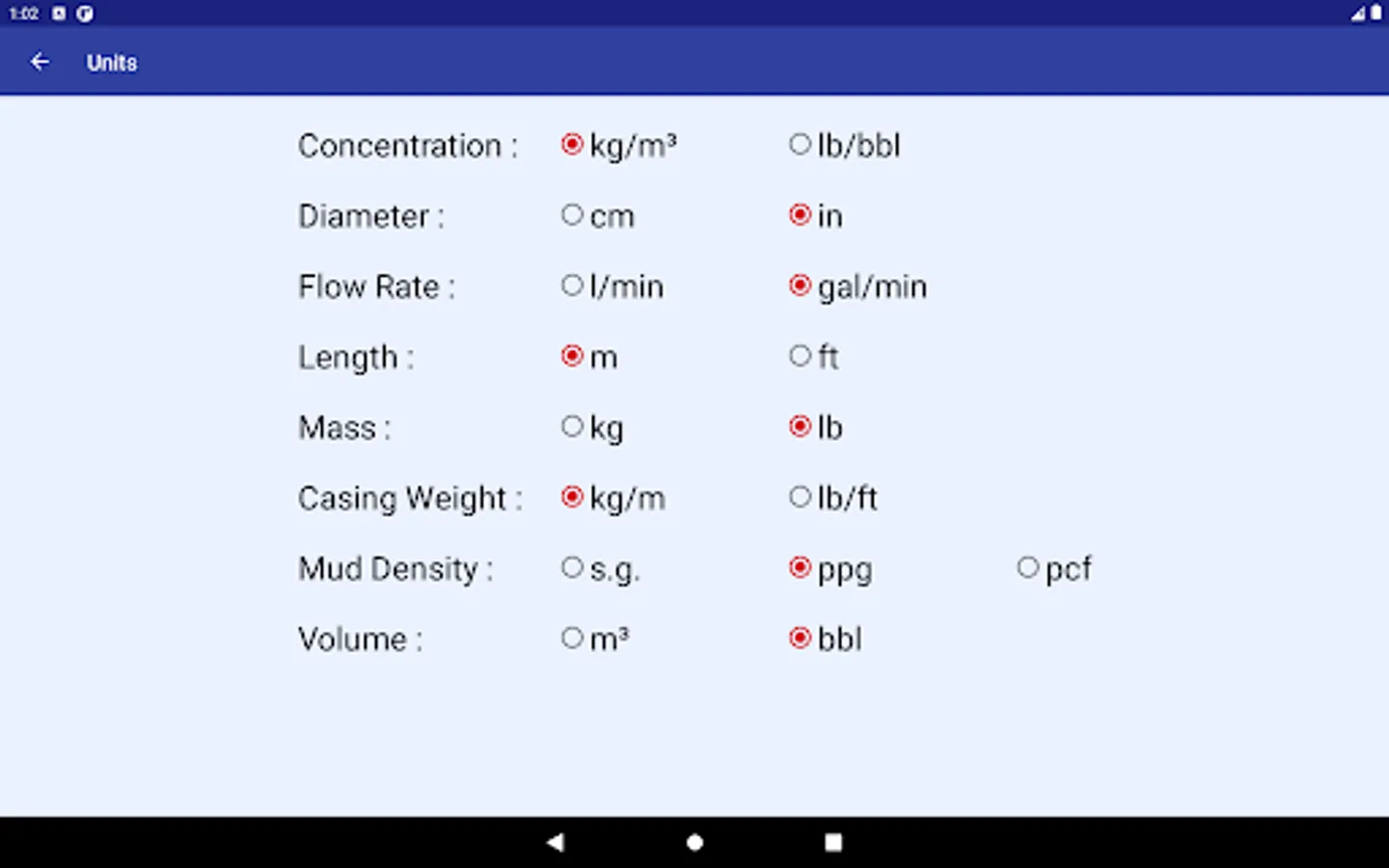The height and width of the screenshot is (868, 1389).
Task: Switch Casing Weight to lb/ft
Action: pos(800,497)
